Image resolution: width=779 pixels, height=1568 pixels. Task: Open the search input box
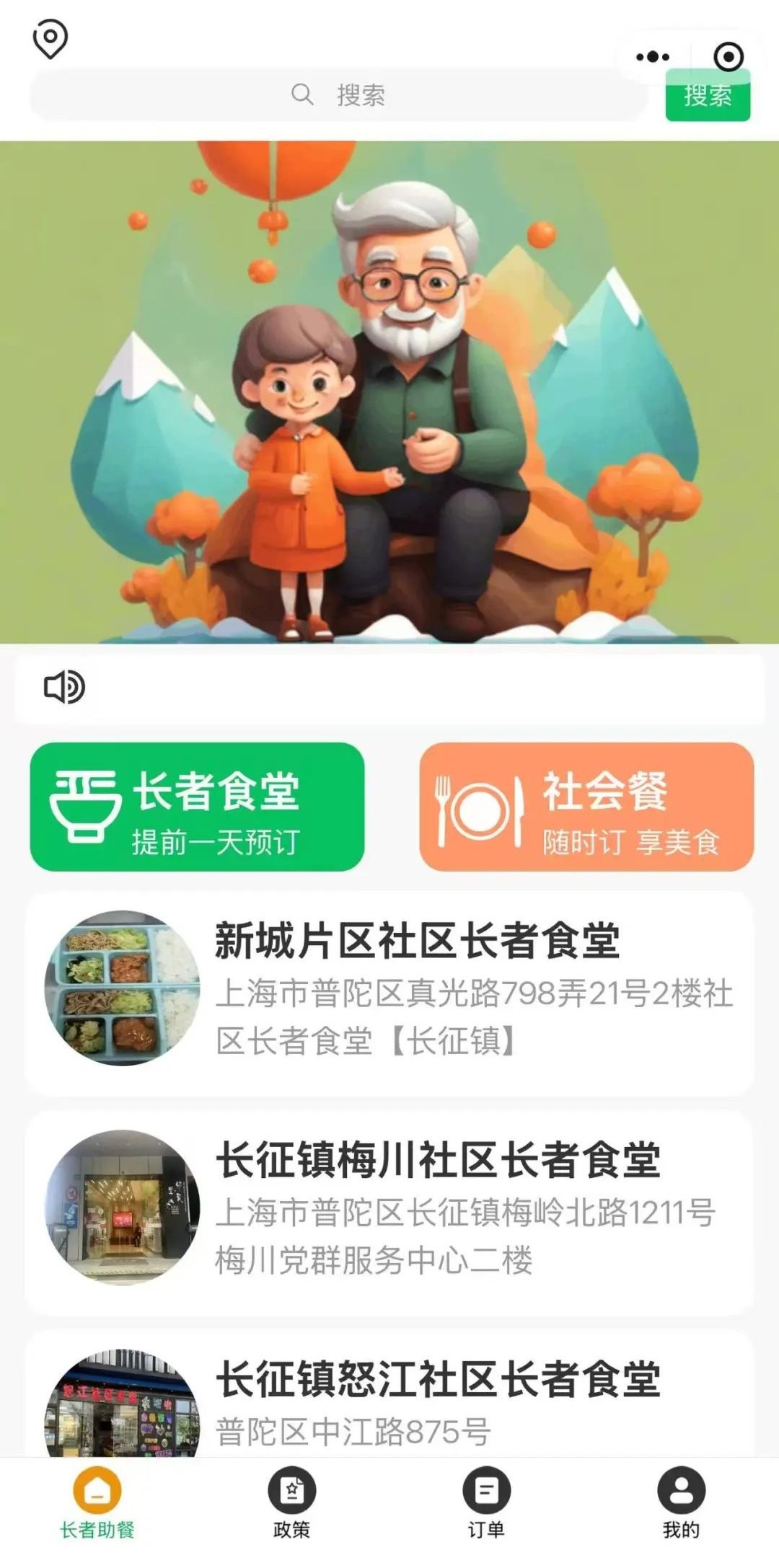coord(338,94)
